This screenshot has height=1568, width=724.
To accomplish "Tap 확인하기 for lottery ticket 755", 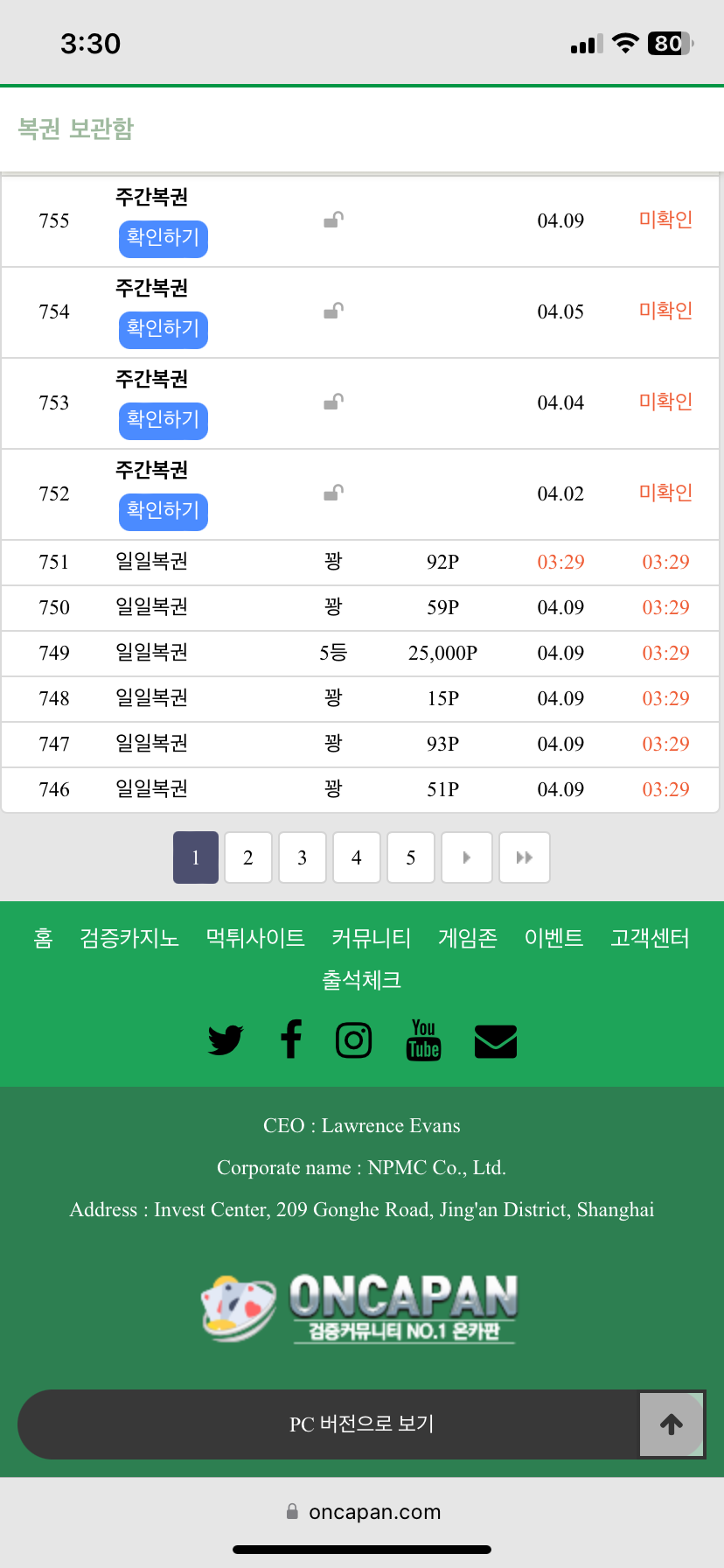I will point(164,238).
